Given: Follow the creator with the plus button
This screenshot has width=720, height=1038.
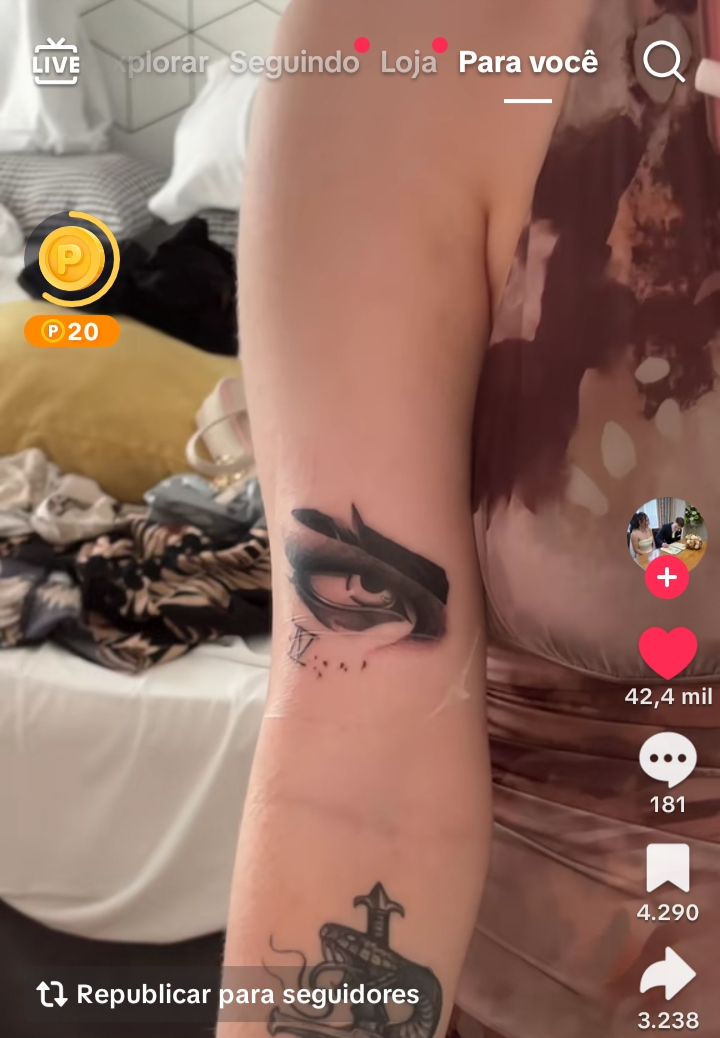Looking at the screenshot, I should (x=666, y=577).
